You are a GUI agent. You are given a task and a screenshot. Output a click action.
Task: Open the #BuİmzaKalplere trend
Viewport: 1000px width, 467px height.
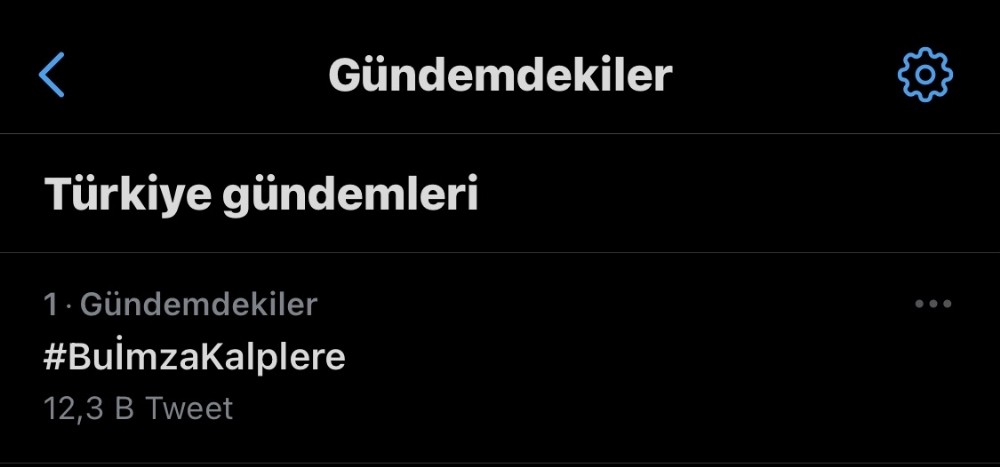tap(196, 357)
